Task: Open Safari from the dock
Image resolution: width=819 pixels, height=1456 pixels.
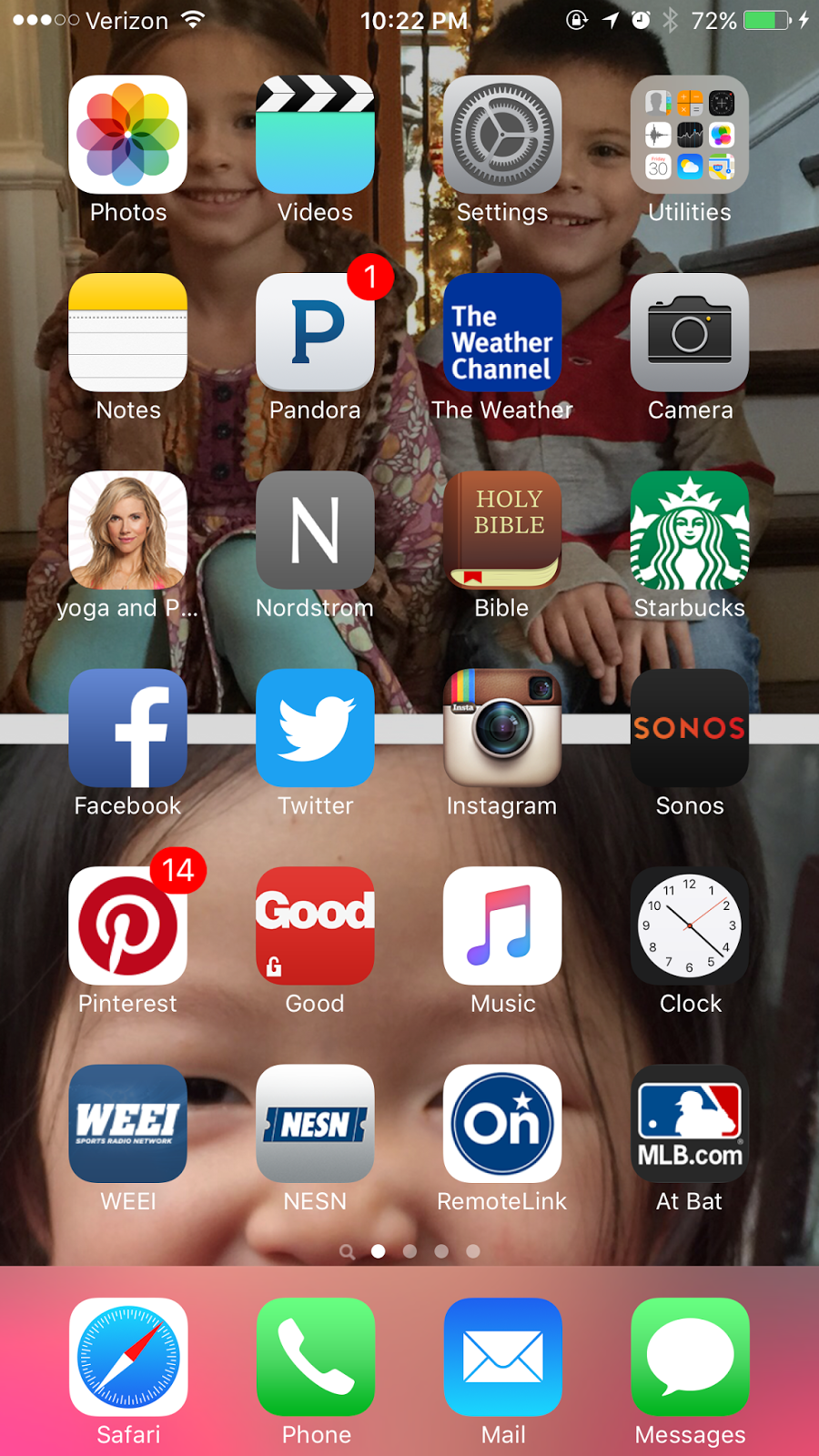Action: click(x=128, y=1357)
